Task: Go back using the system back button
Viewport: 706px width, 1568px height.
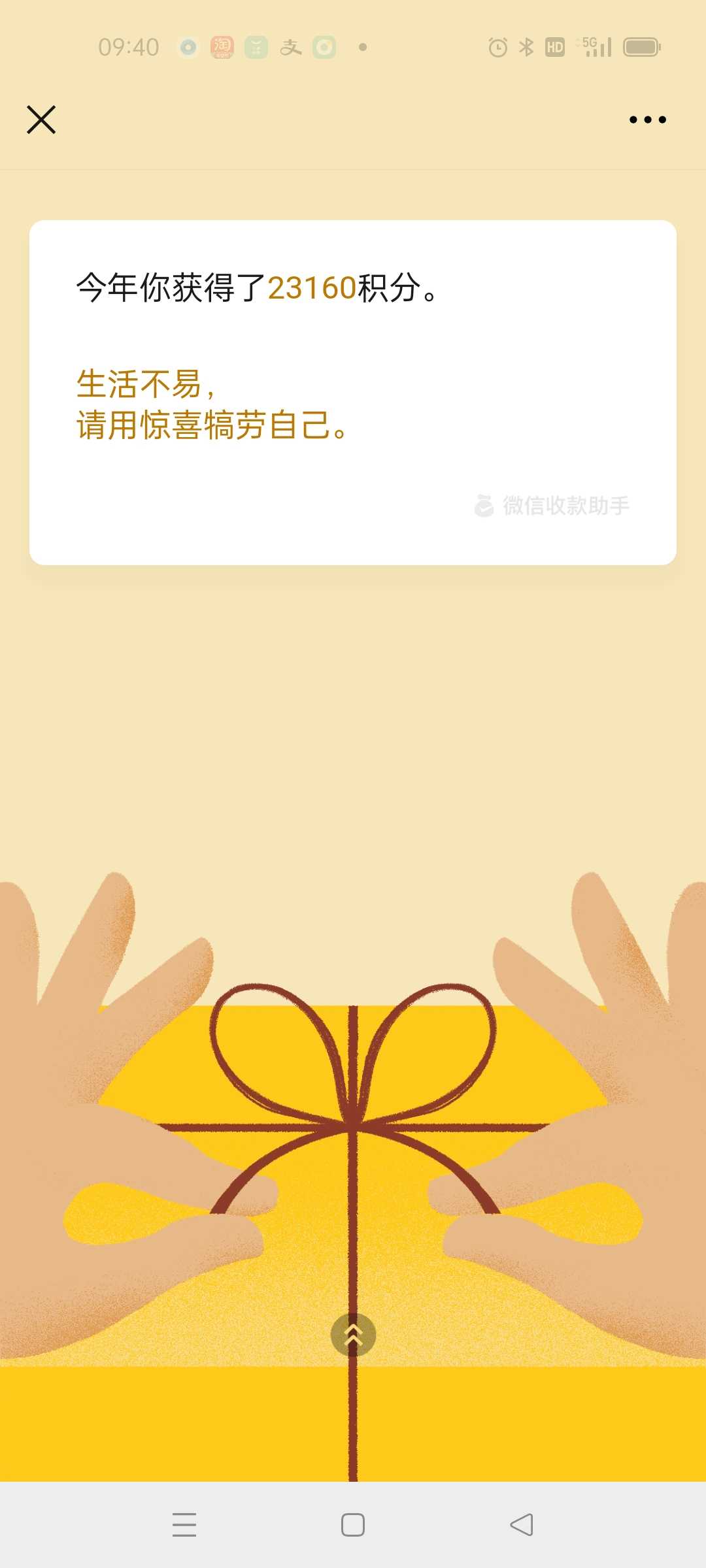Action: point(522,1525)
